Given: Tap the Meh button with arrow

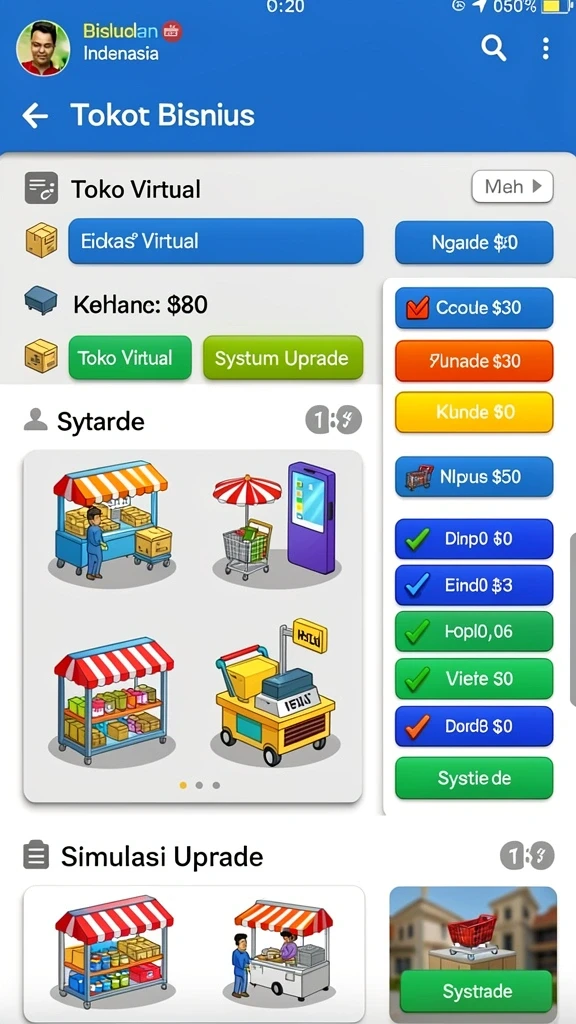Looking at the screenshot, I should tap(512, 187).
